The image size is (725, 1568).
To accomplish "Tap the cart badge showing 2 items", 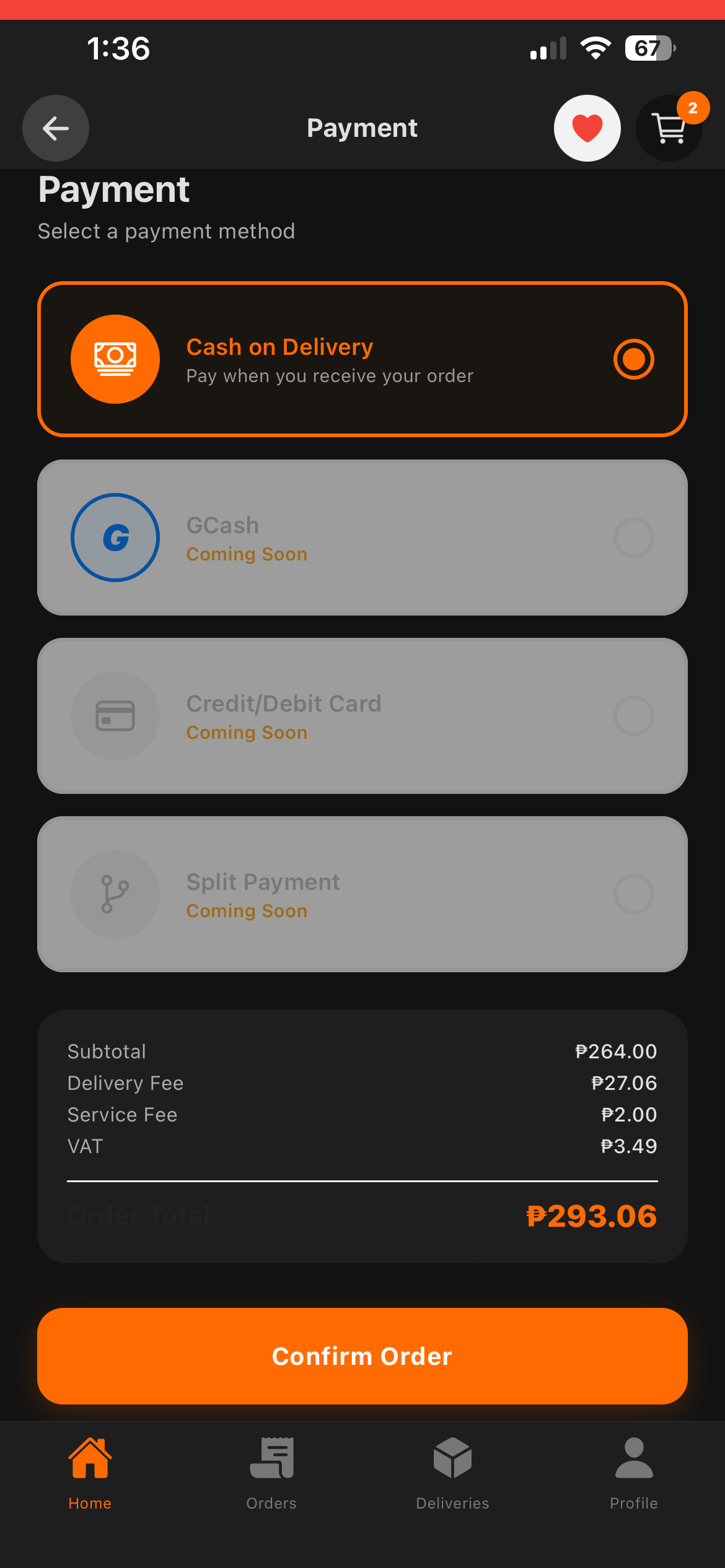I will (692, 108).
